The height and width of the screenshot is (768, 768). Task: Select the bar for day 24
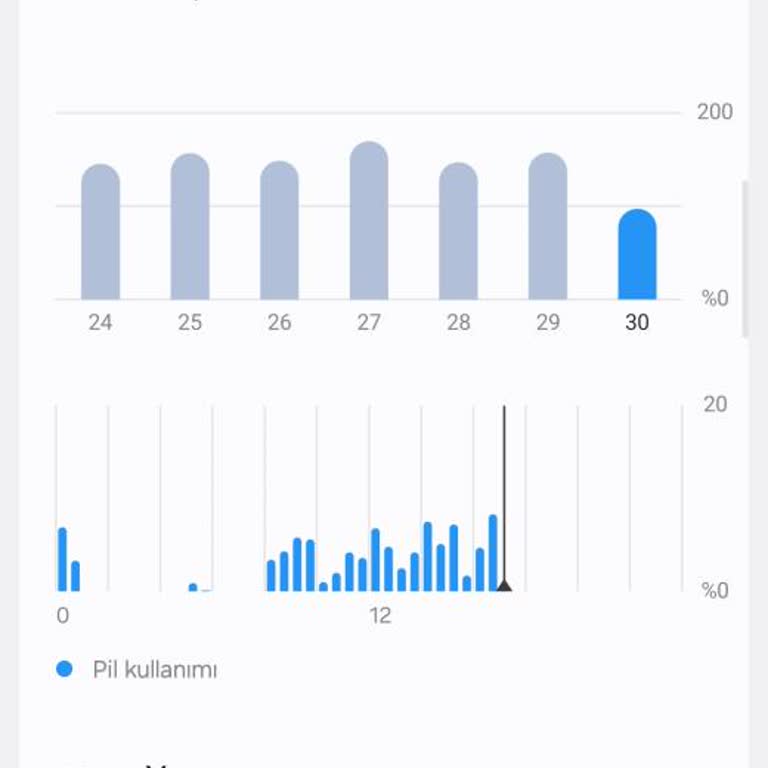click(100, 233)
